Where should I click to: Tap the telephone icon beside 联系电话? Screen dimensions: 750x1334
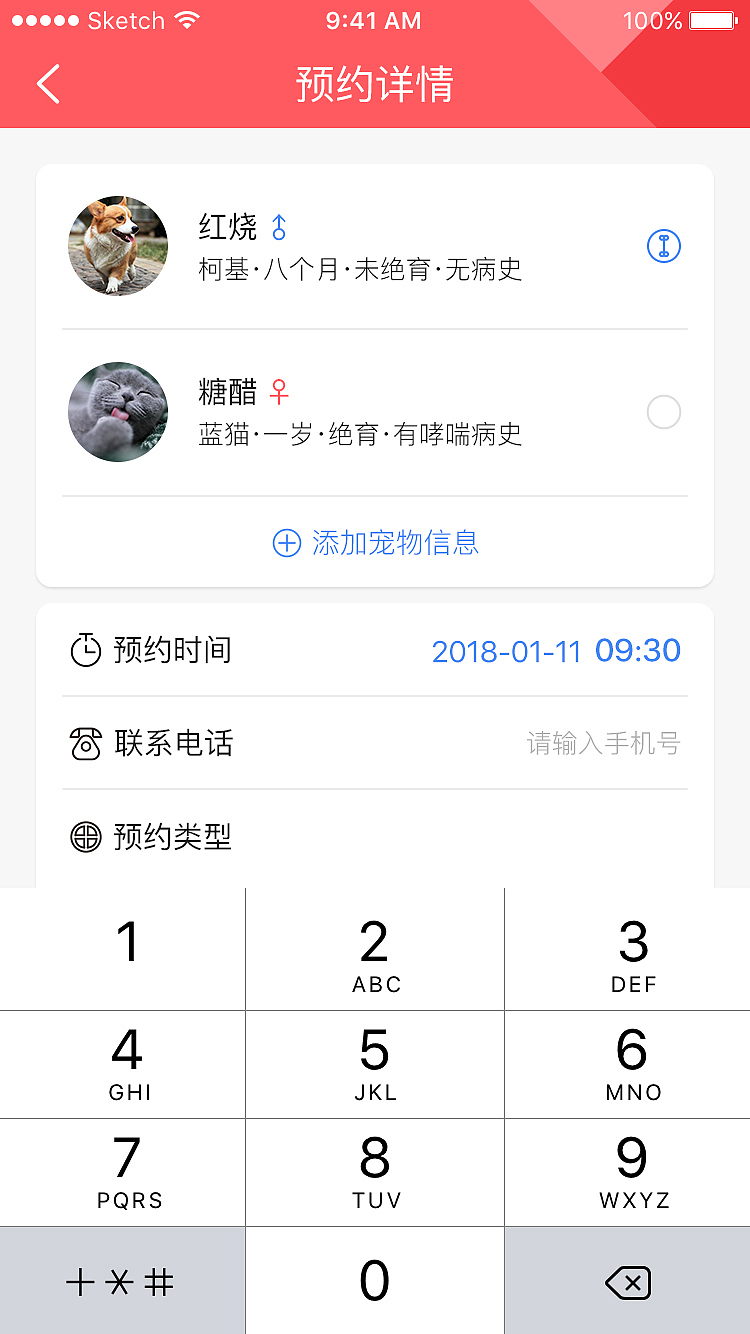86,744
